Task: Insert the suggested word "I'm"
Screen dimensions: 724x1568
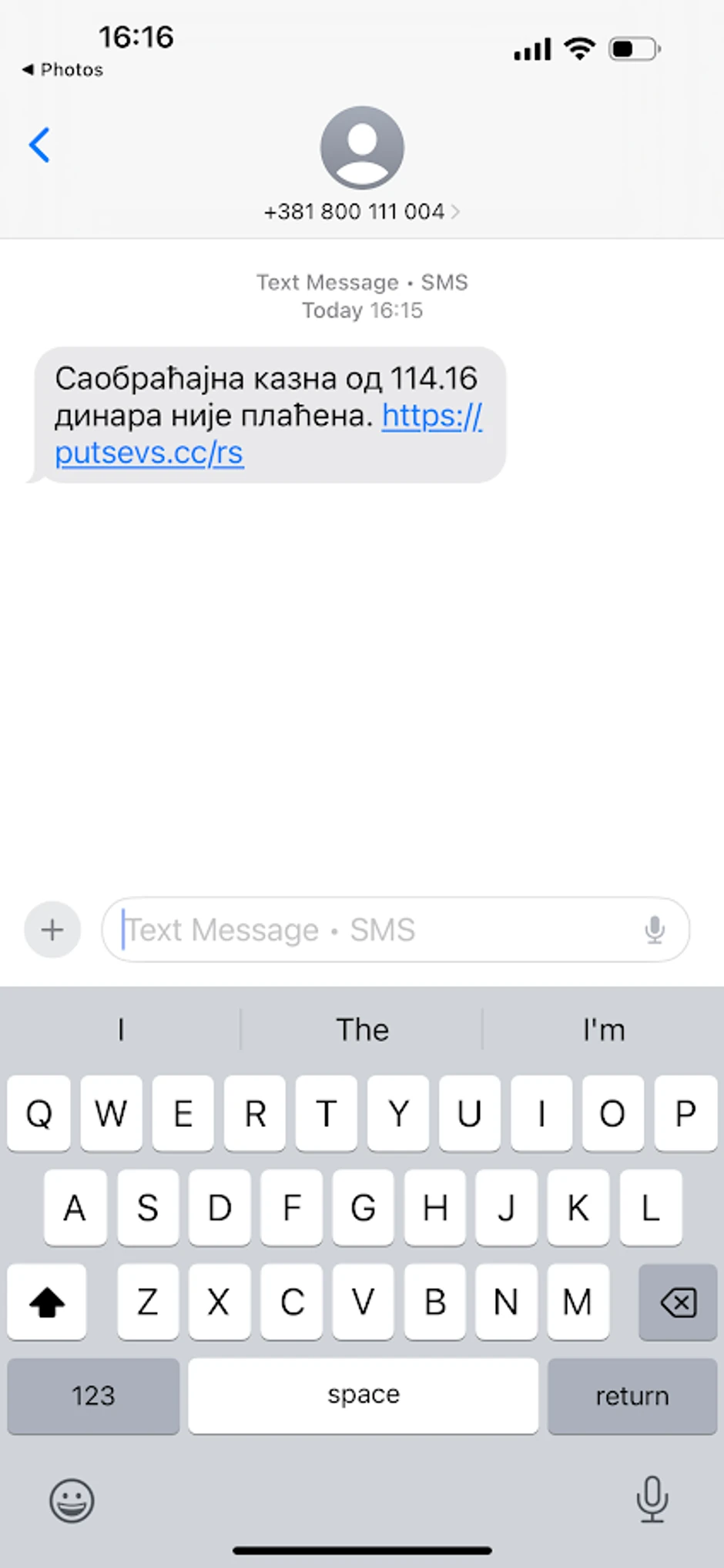Action: coord(603,1030)
